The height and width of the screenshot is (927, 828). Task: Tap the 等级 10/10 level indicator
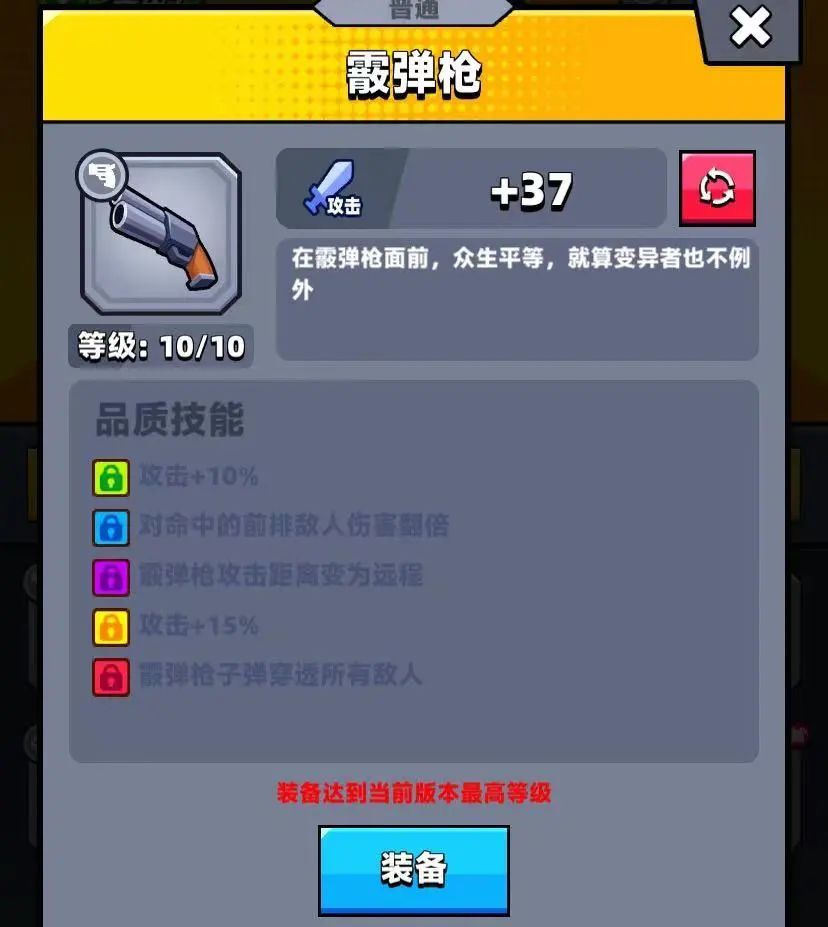tap(160, 345)
